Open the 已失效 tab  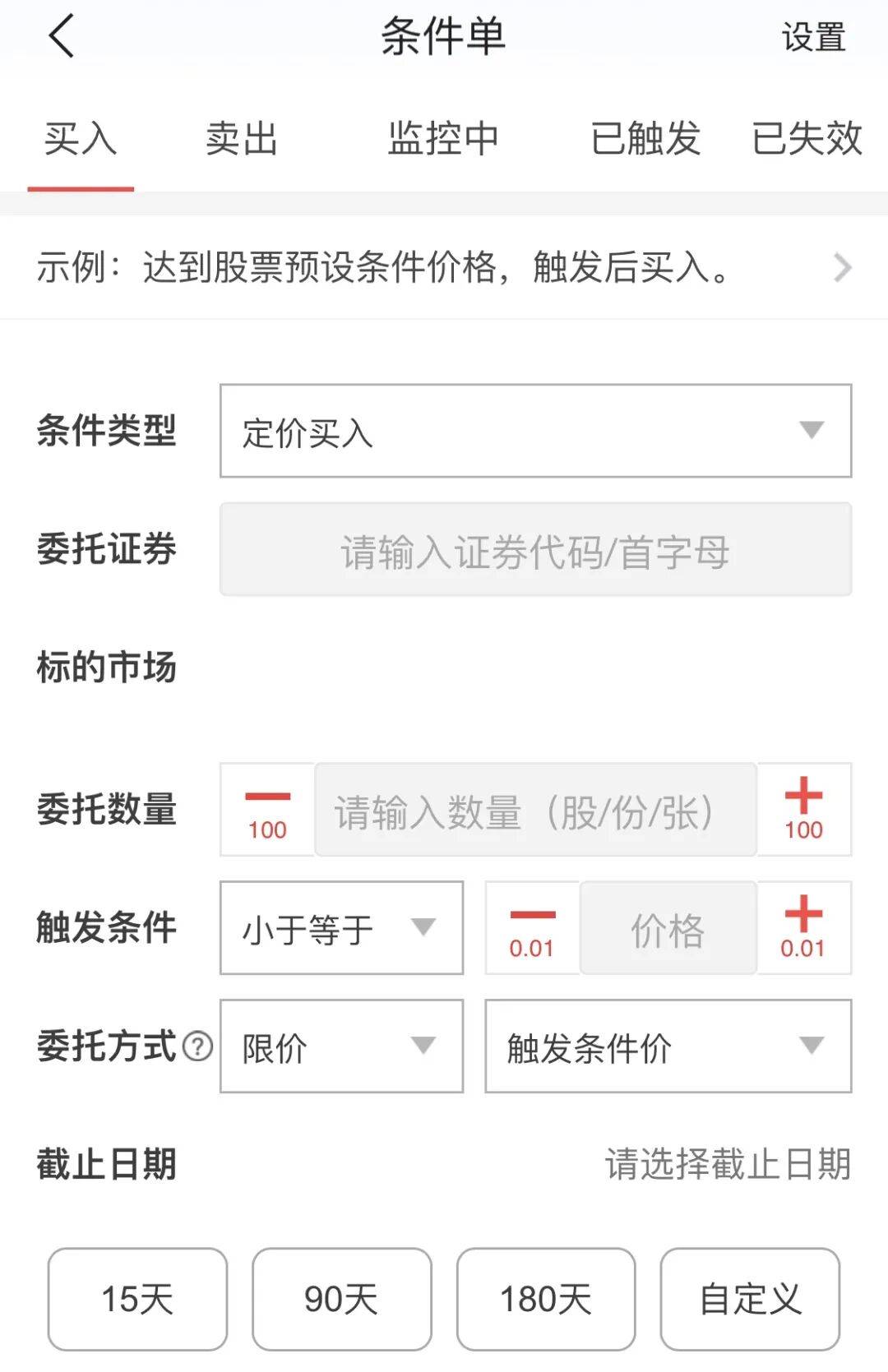[x=807, y=138]
